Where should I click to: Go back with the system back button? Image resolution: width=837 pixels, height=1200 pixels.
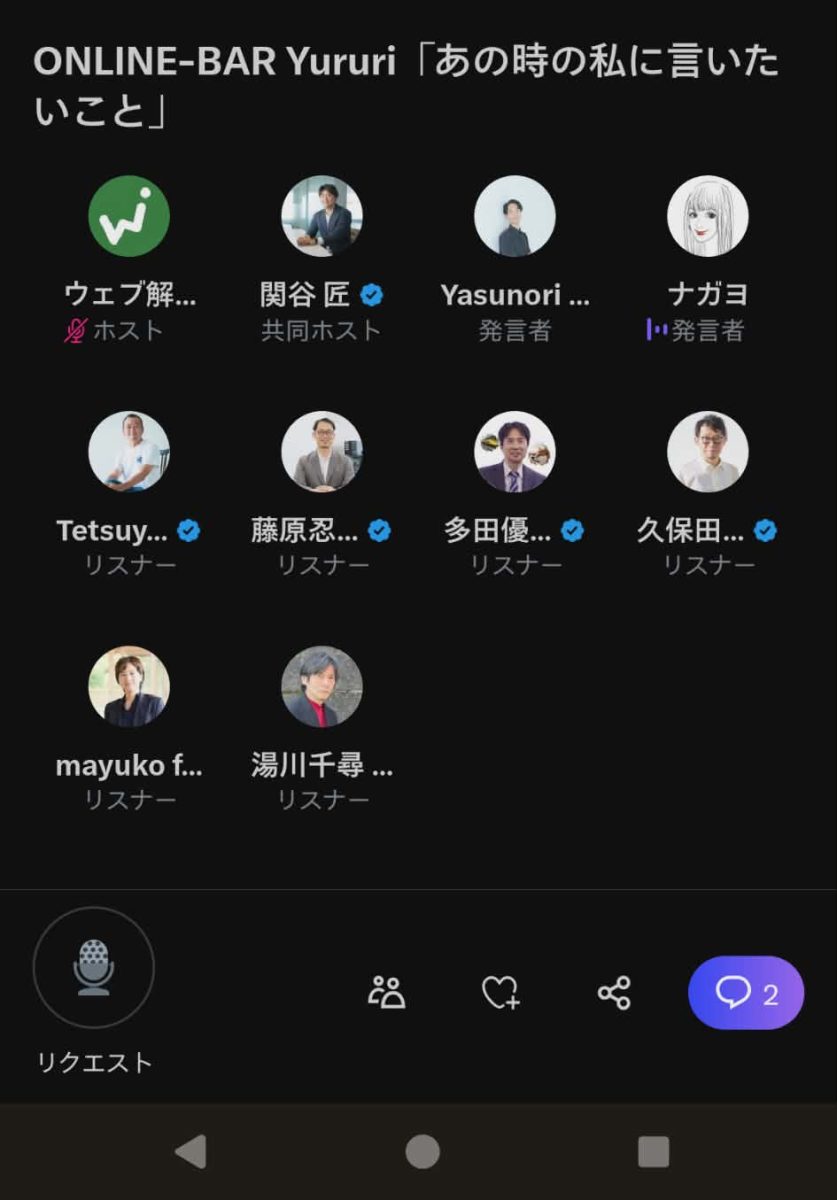(190, 1152)
